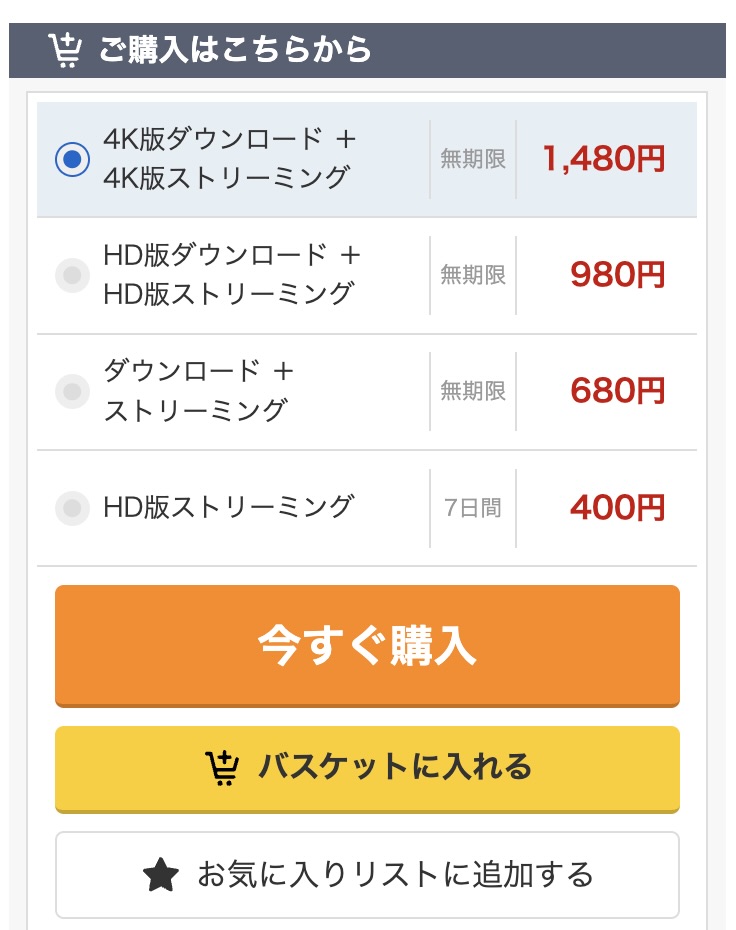Viewport: 736px width, 930px height.
Task: Select the 4K版ダウンロード radio button
Action: coord(72,159)
